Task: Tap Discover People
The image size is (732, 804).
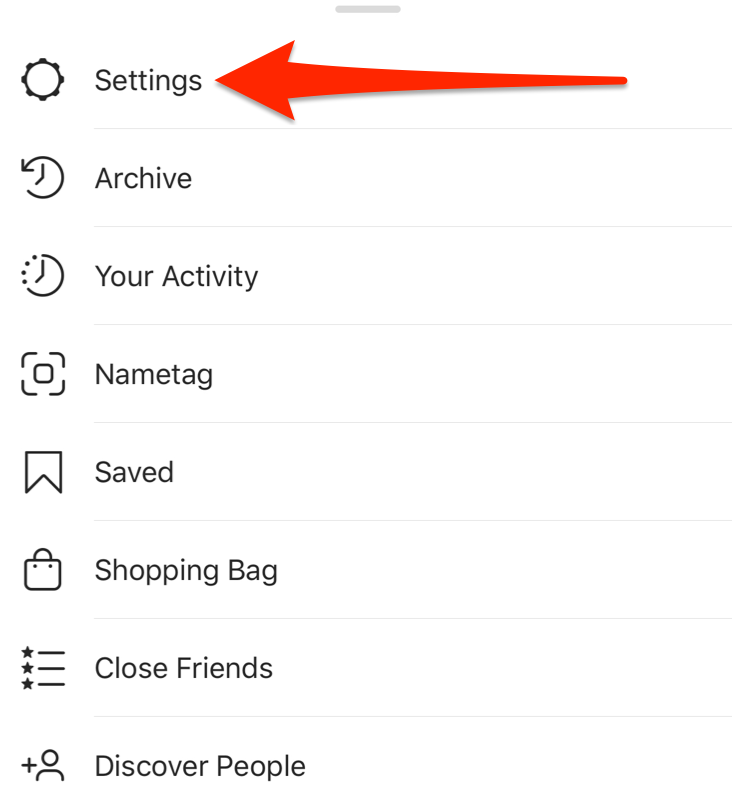Action: (x=200, y=767)
